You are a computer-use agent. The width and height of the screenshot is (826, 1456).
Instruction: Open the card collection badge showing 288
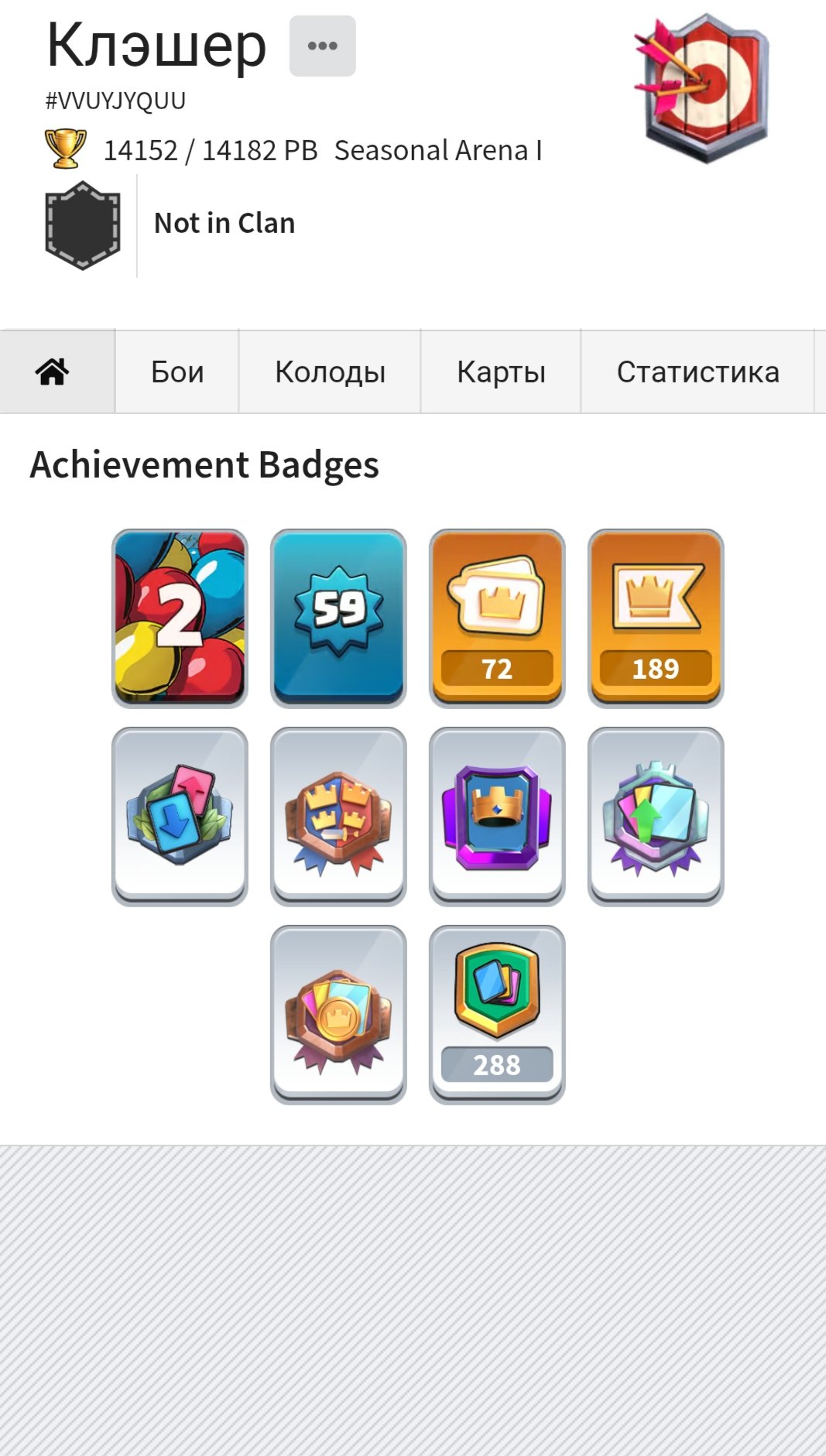tap(497, 1014)
